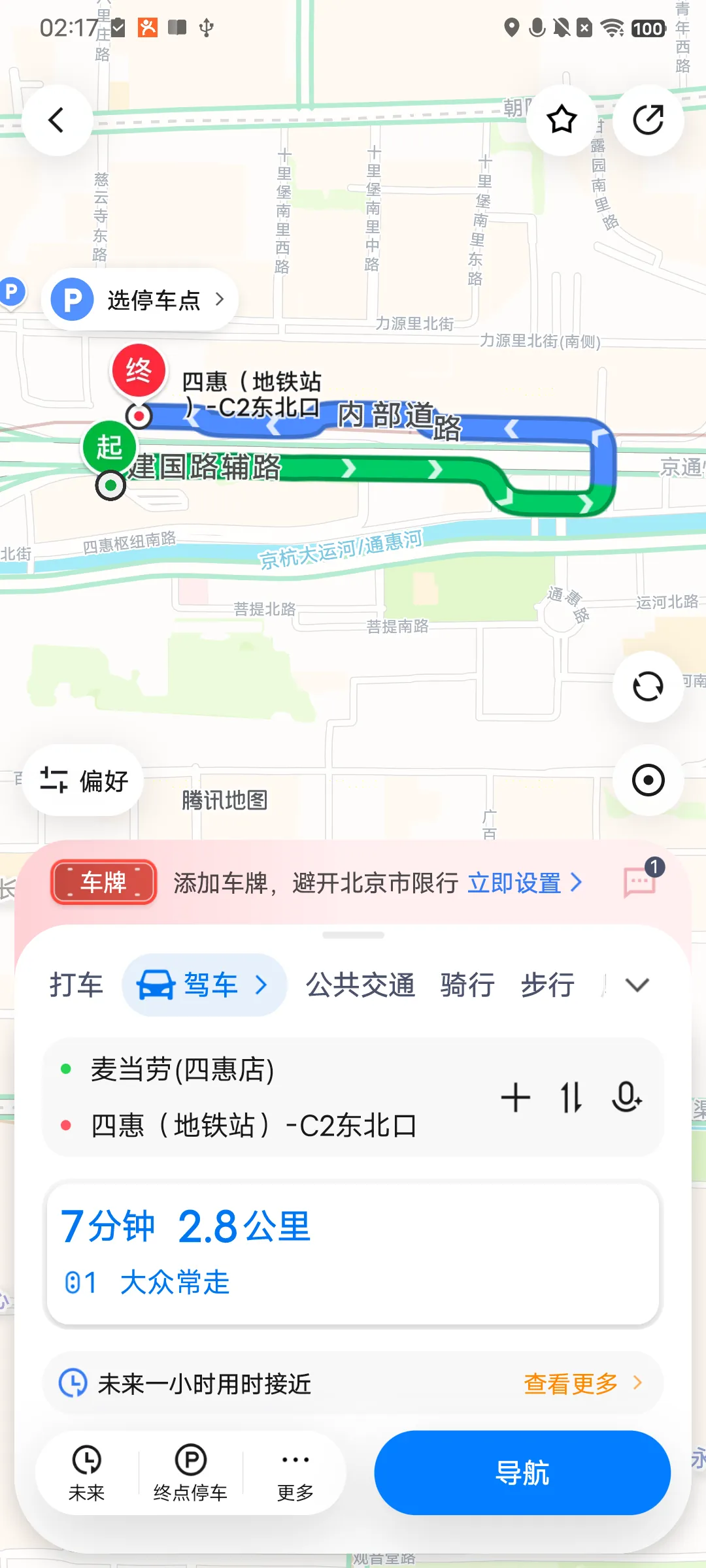The height and width of the screenshot is (1568, 706).
Task: Open the feedback message icon
Action: click(x=640, y=883)
